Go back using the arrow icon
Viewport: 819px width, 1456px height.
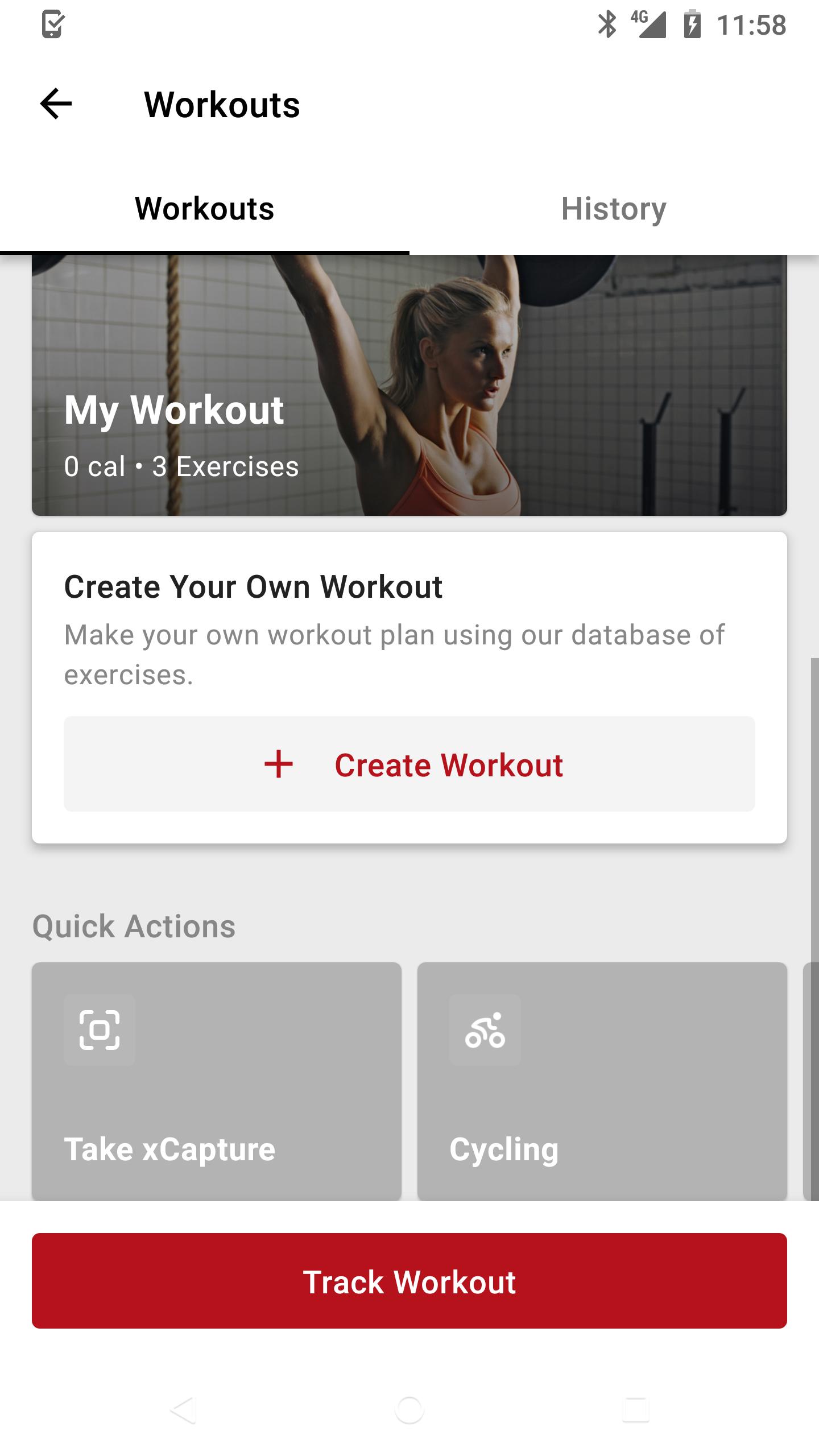click(56, 104)
